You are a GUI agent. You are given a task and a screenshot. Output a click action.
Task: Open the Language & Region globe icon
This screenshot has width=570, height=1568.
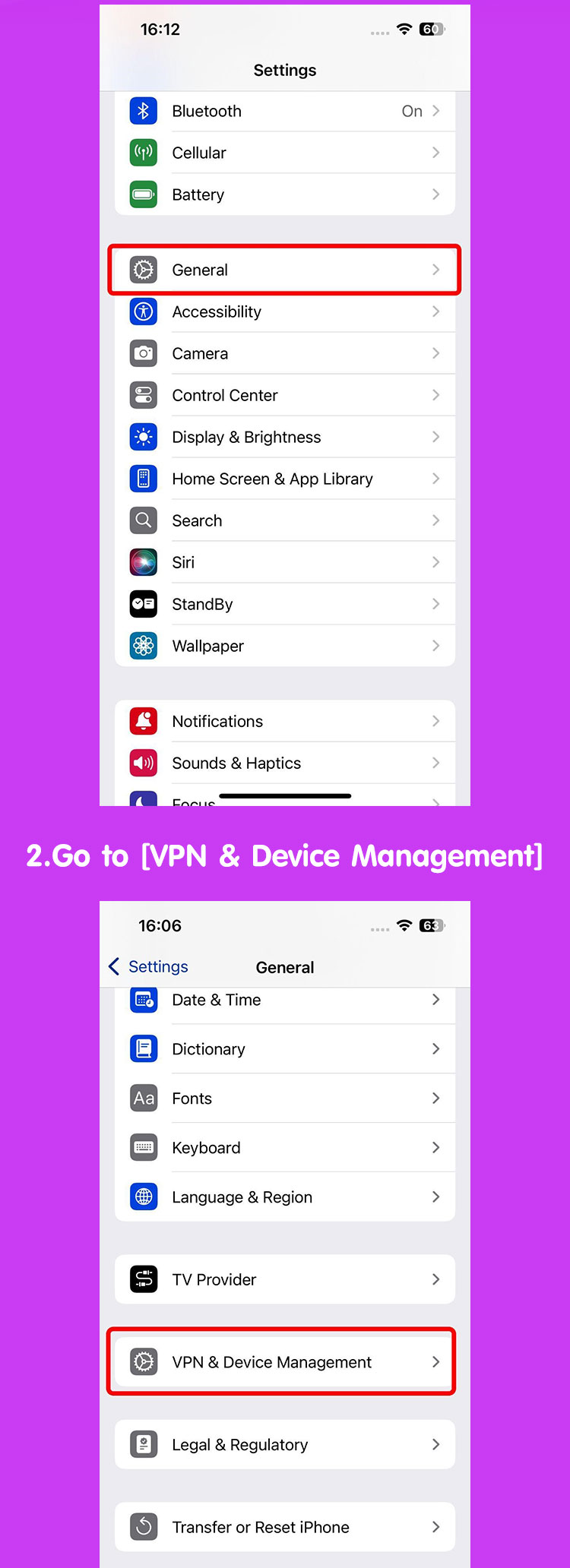point(143,1197)
